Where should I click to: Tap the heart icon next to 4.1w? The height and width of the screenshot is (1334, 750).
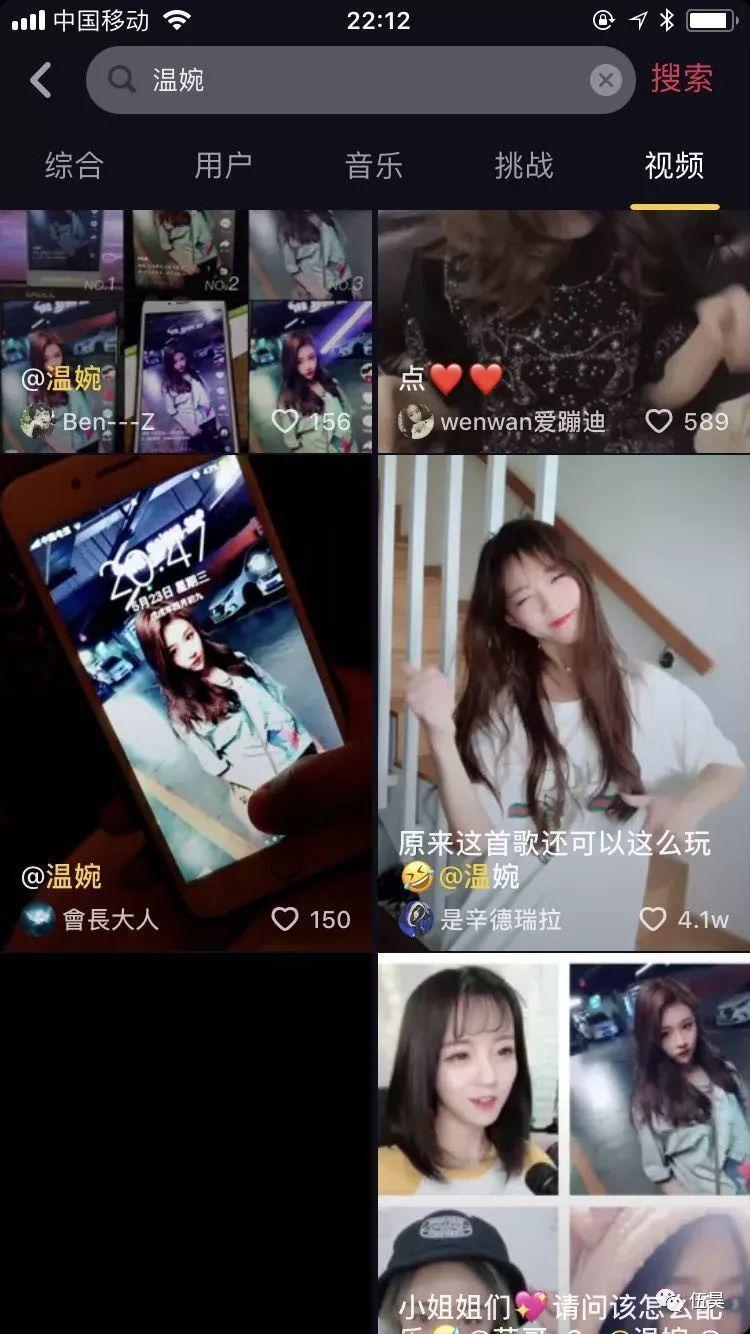tap(655, 918)
